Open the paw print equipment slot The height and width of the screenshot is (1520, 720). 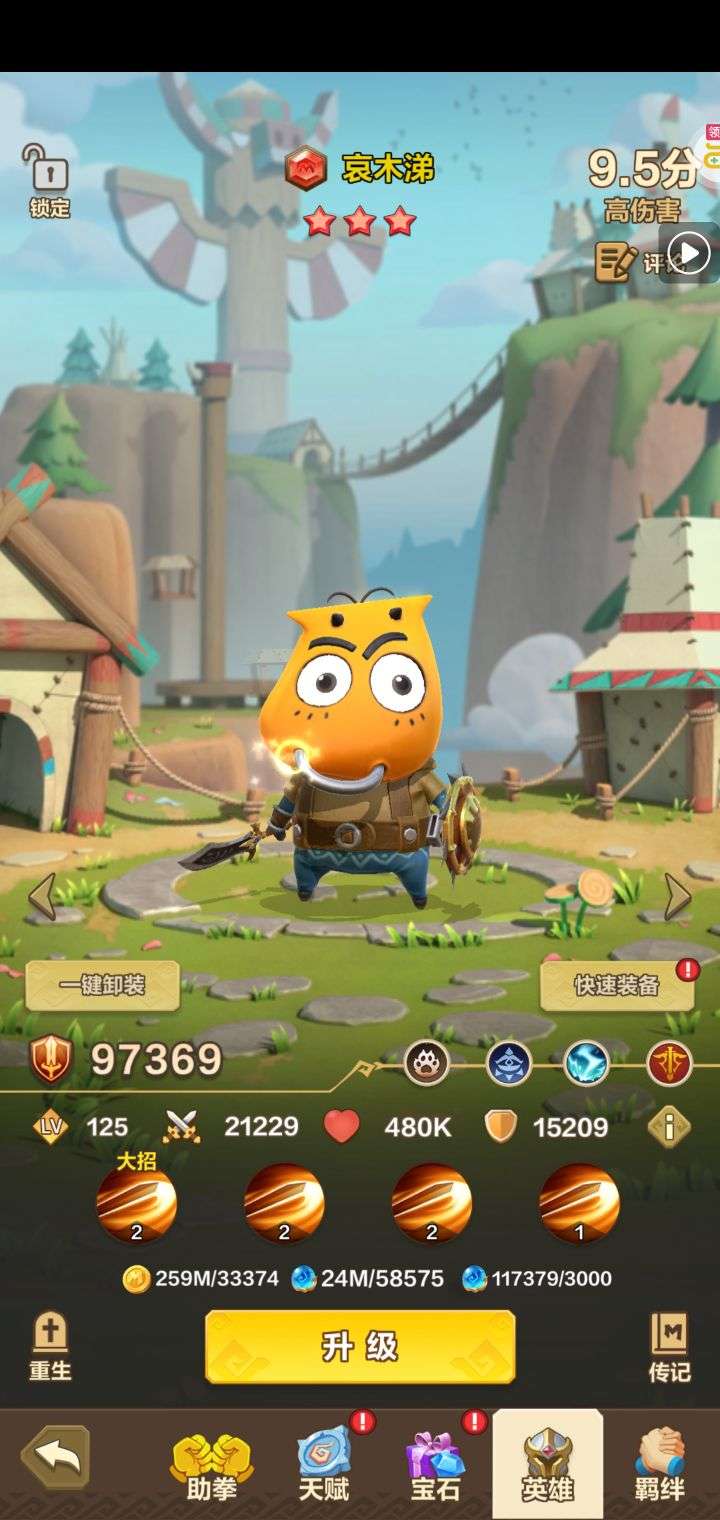427,1063
